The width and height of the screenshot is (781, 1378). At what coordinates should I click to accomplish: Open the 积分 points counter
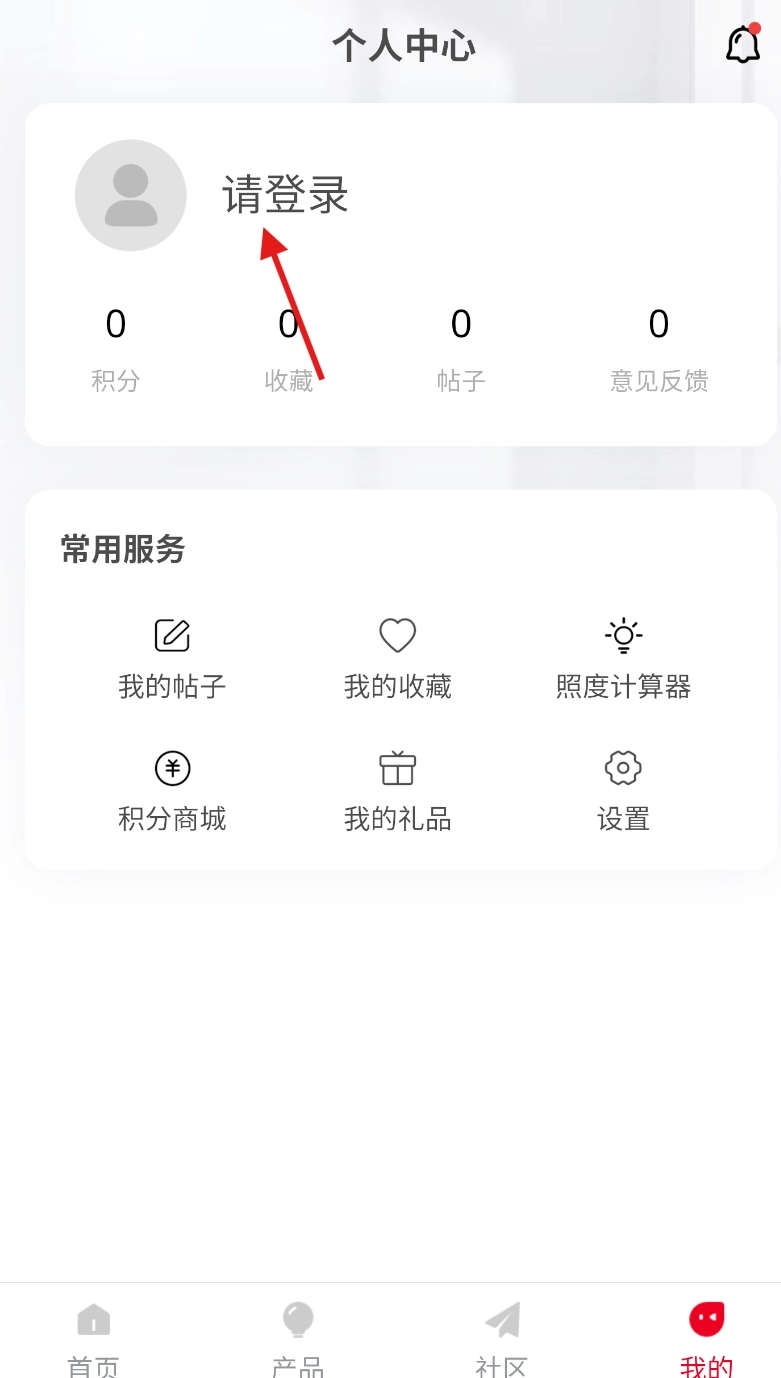pyautogui.click(x=116, y=348)
